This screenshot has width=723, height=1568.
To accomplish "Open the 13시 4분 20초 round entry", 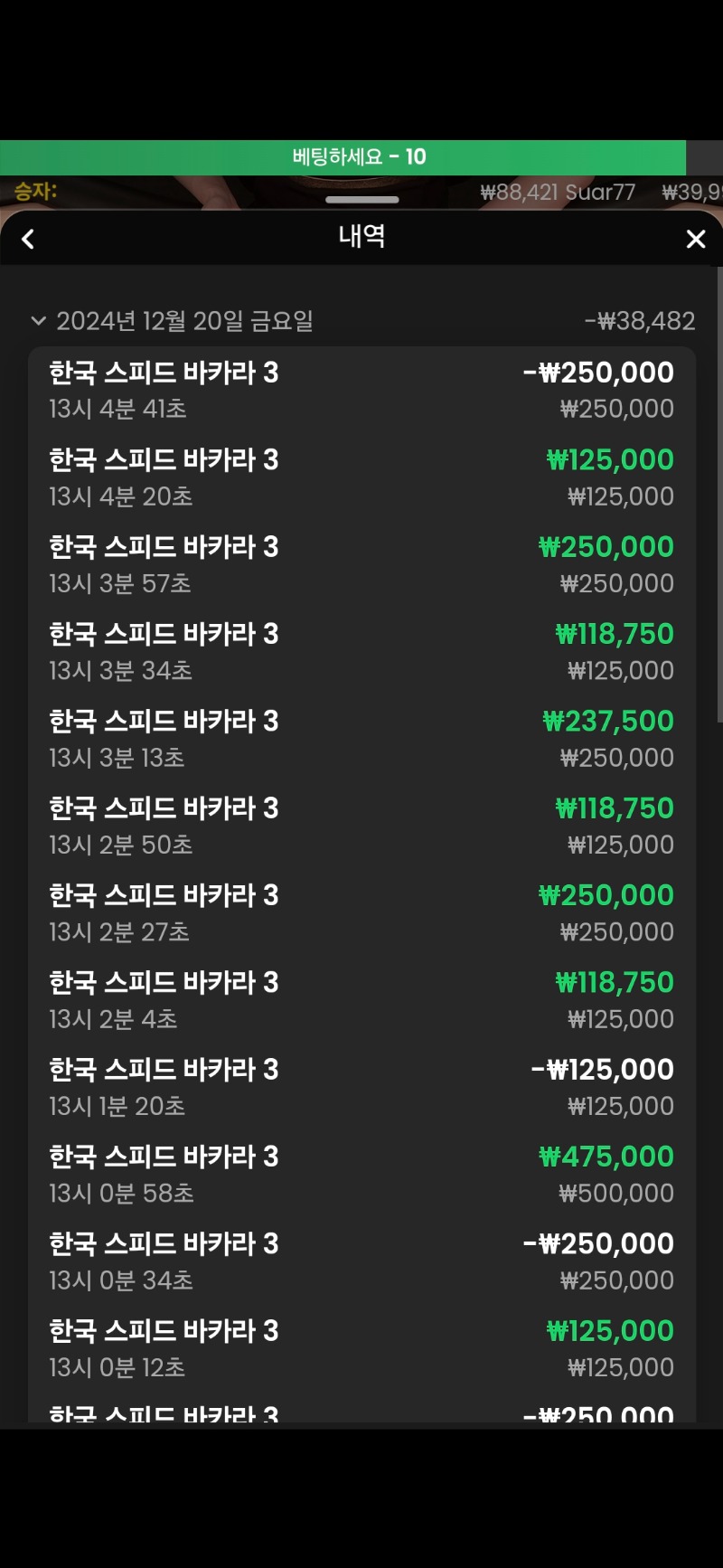I will coord(361,477).
